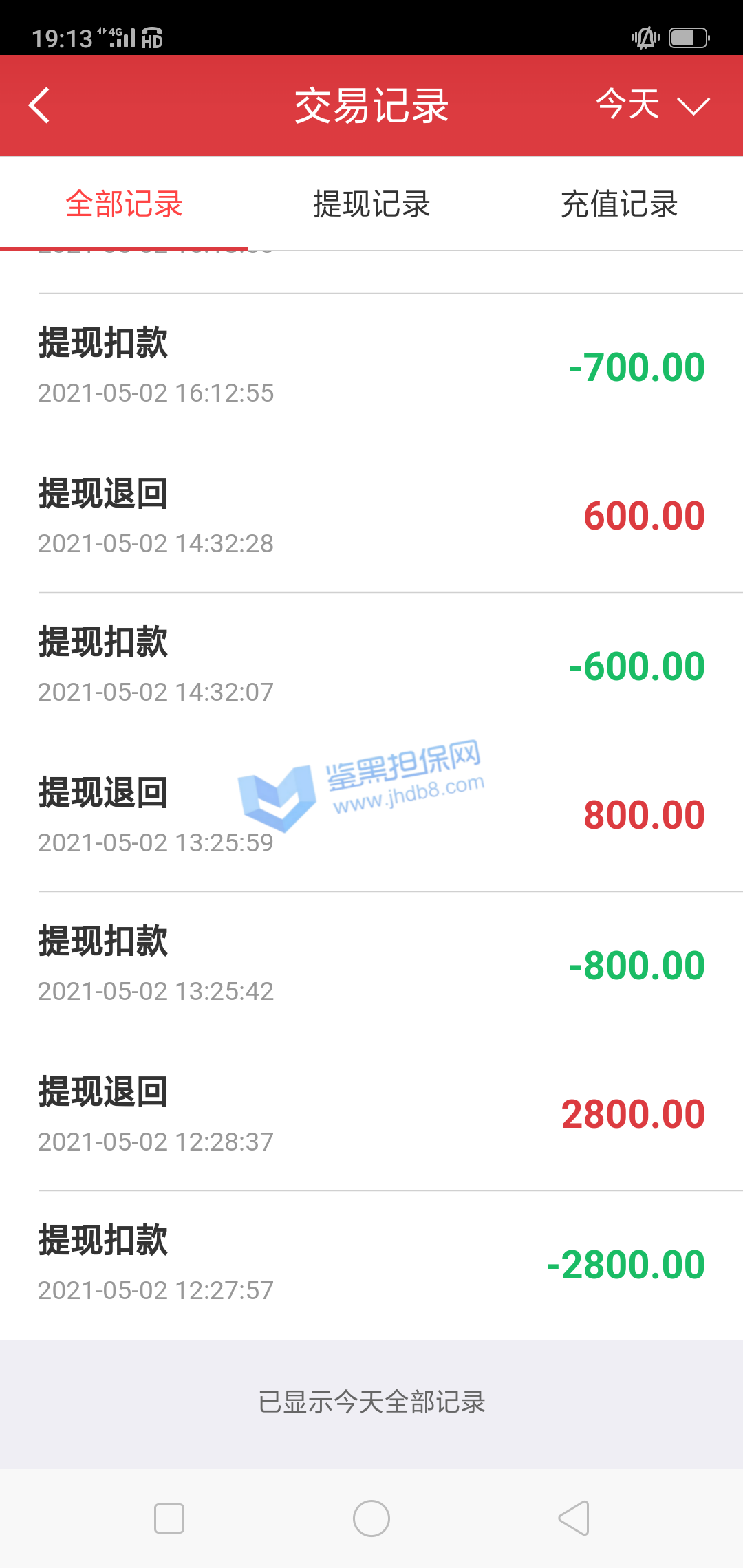743x1568 pixels.
Task: Go back using the header arrow
Action: pyautogui.click(x=40, y=105)
